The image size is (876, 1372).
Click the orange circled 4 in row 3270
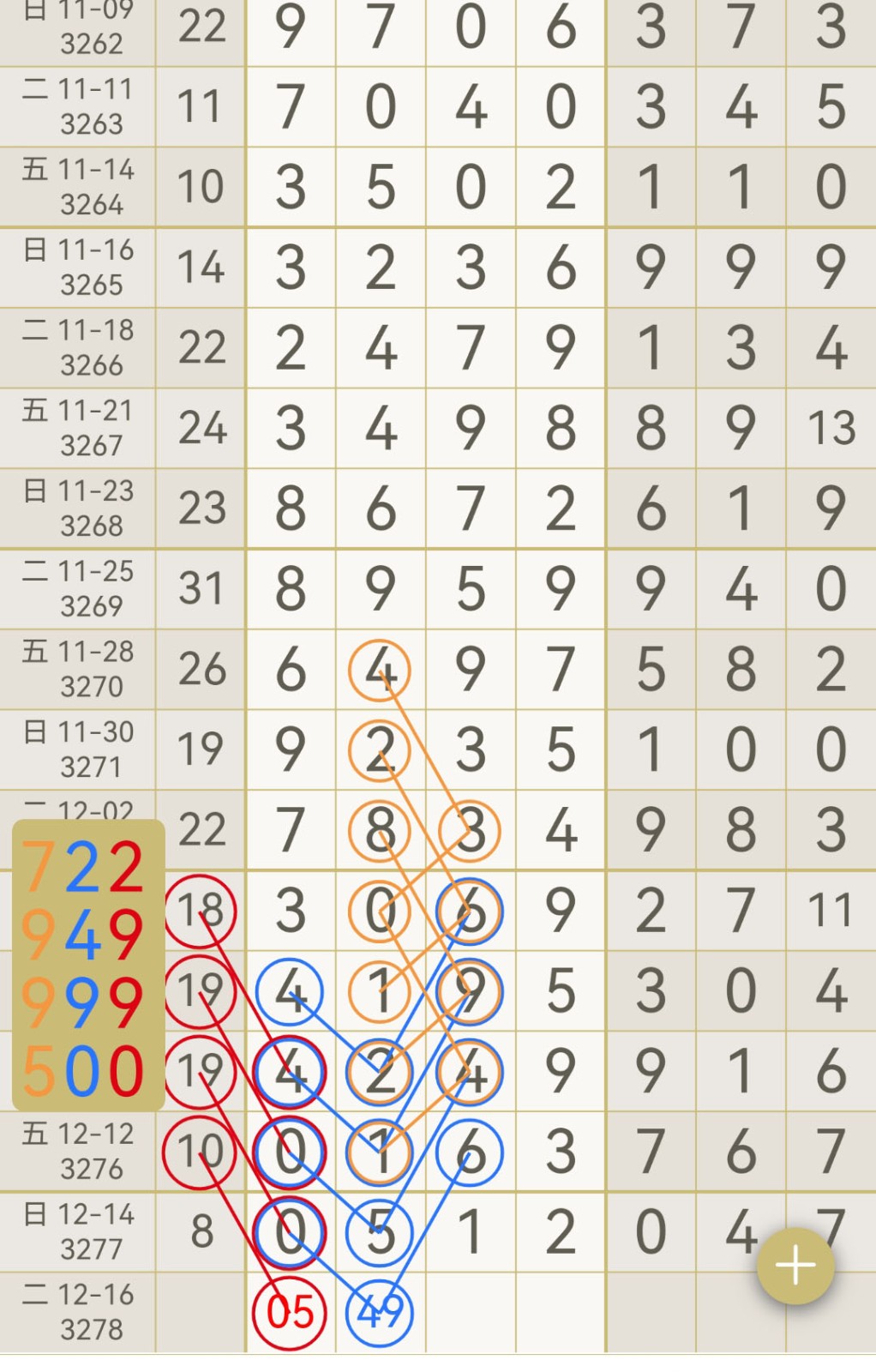380,667
